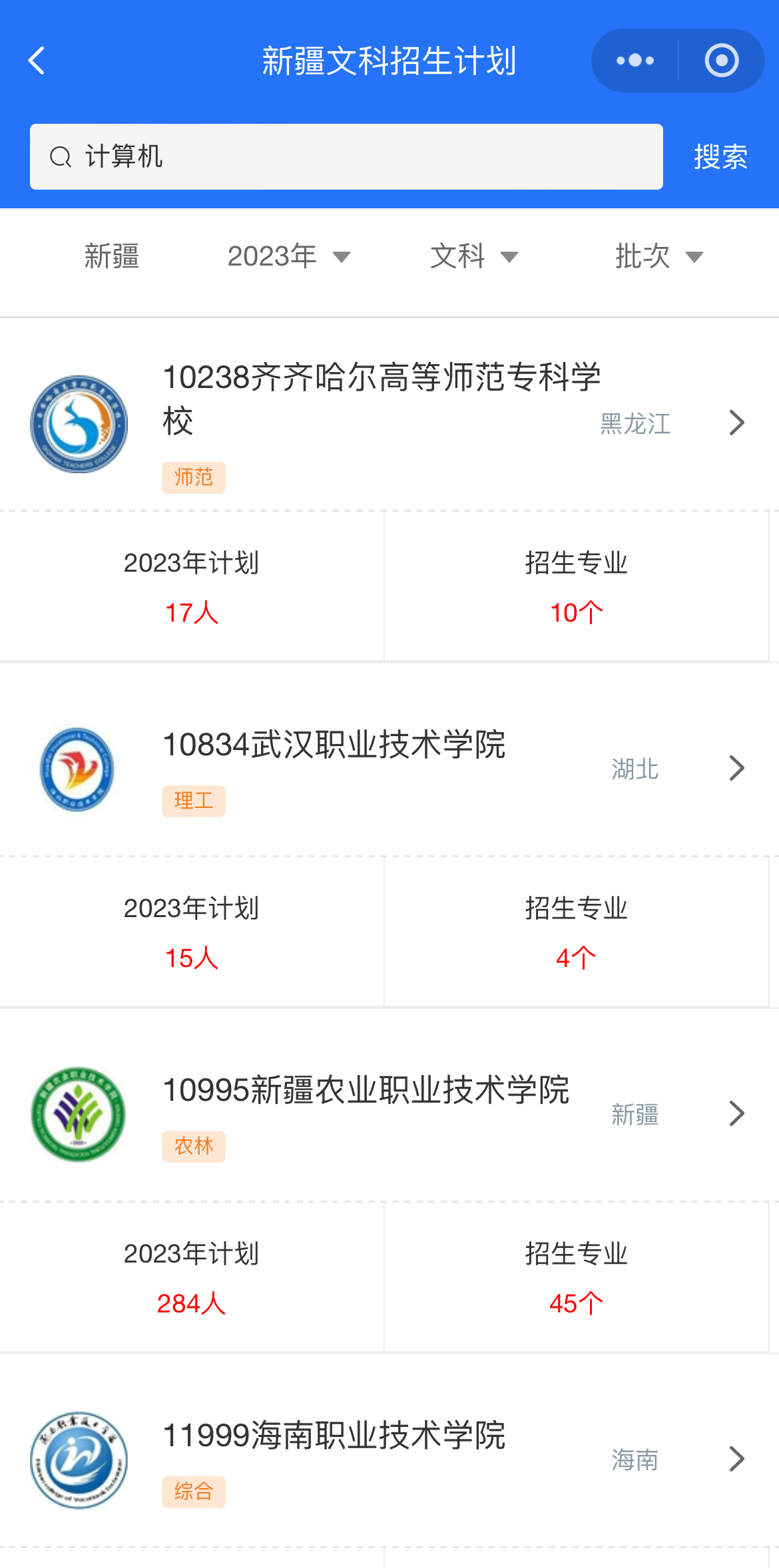Open the 文科 subject dropdown
This screenshot has width=779, height=1568.
(474, 256)
